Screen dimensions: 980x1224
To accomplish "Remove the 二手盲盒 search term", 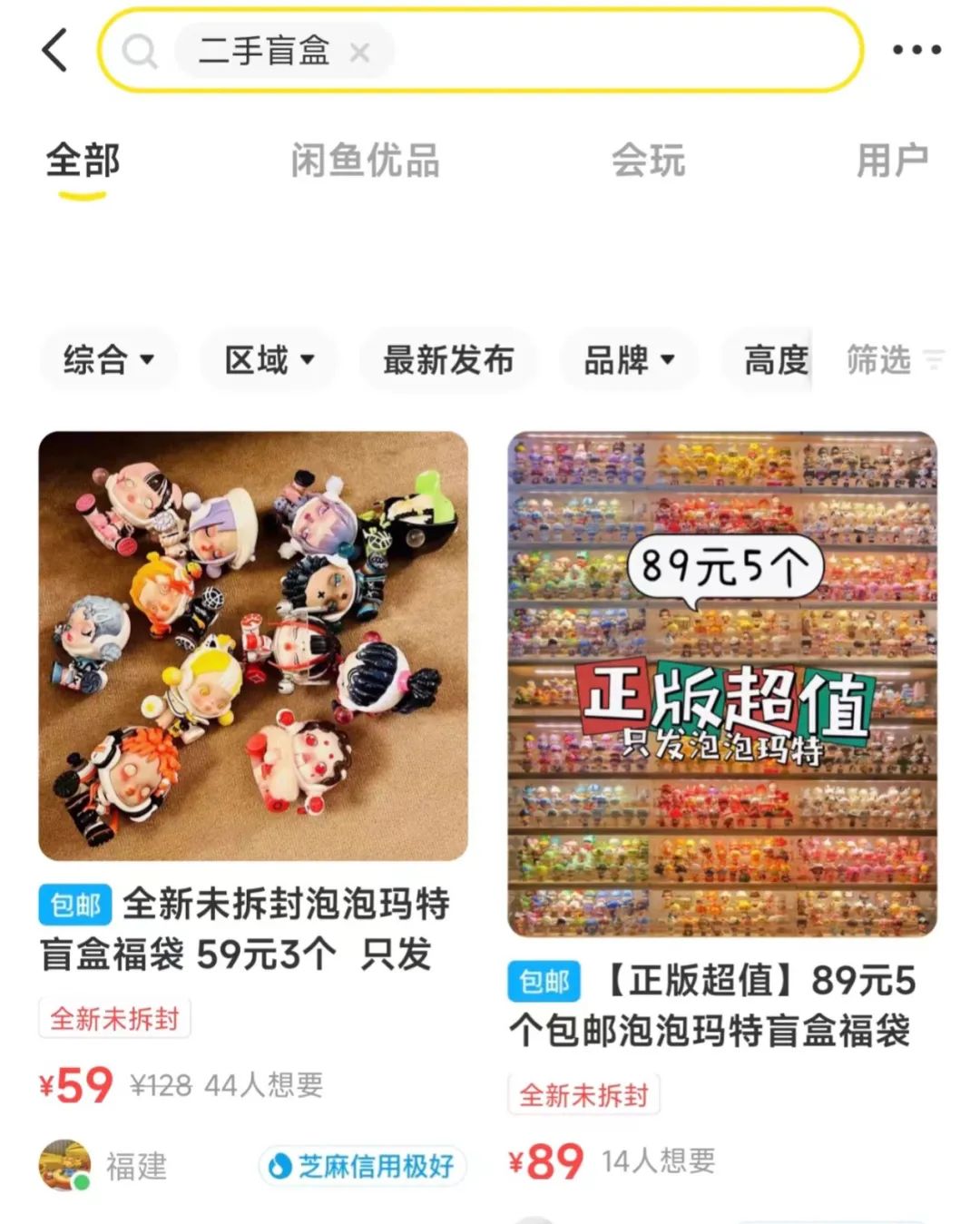I will click(x=360, y=53).
